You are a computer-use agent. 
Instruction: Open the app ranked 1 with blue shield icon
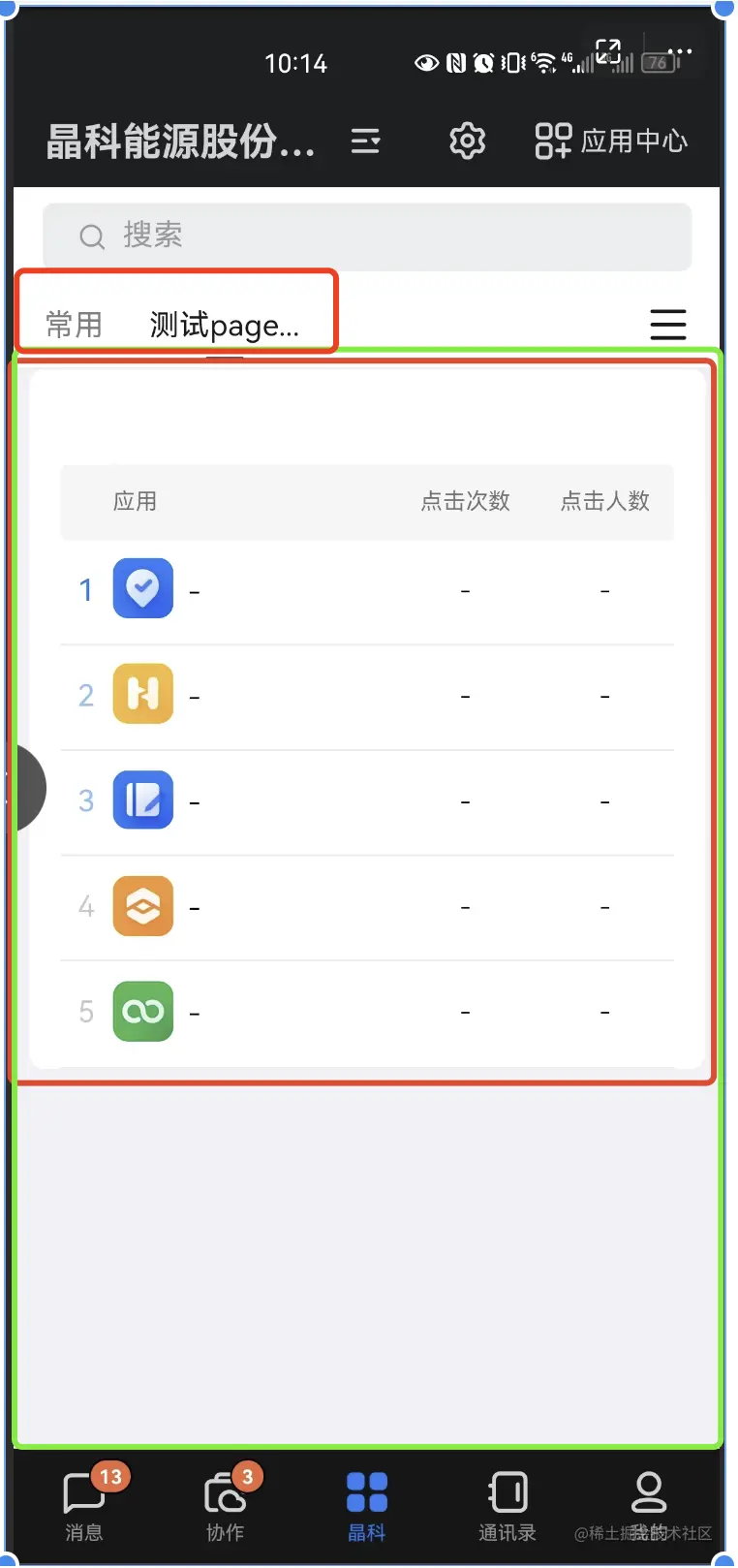(x=143, y=589)
